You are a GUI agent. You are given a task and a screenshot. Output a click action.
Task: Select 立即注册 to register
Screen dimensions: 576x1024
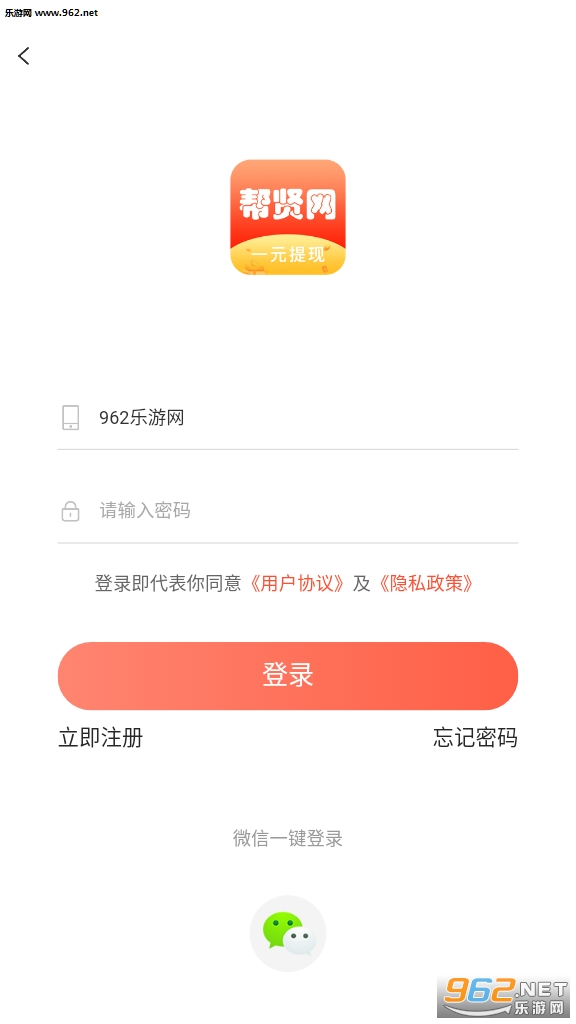(101, 738)
